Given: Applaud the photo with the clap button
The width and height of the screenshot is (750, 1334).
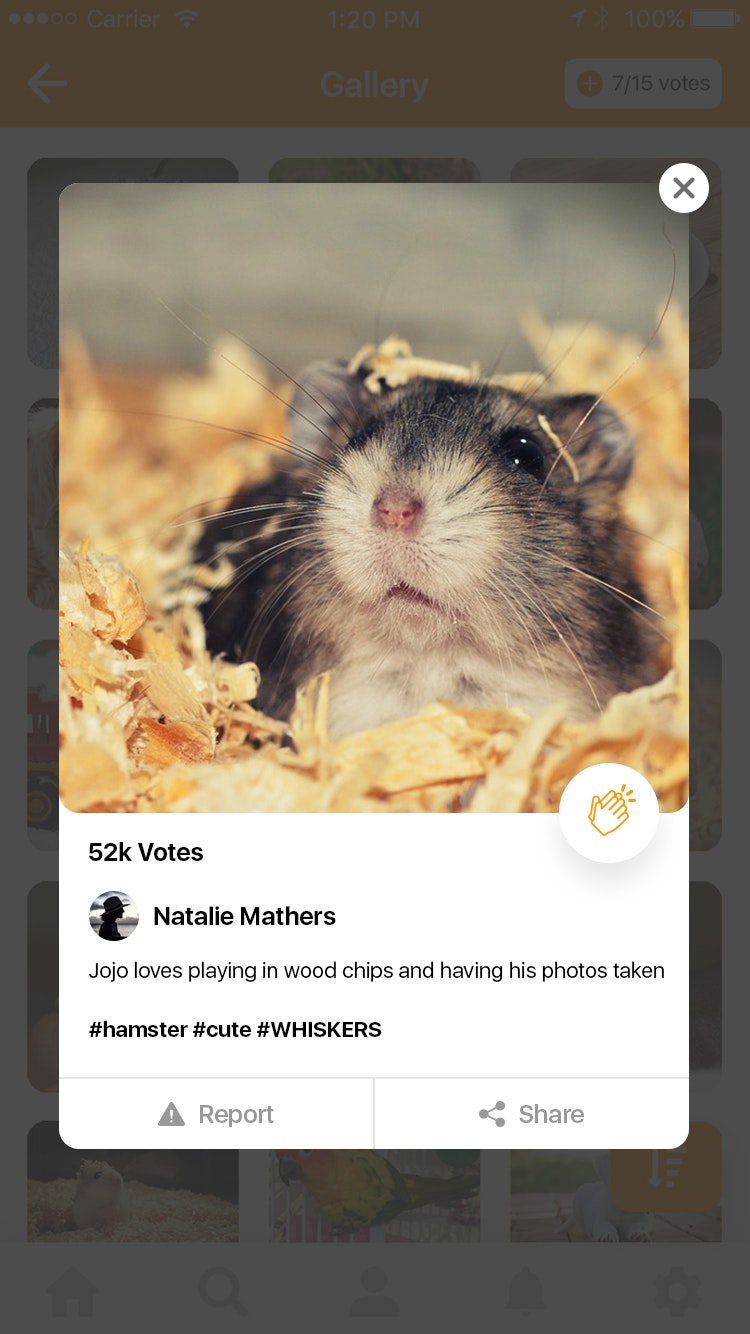Looking at the screenshot, I should [x=609, y=812].
